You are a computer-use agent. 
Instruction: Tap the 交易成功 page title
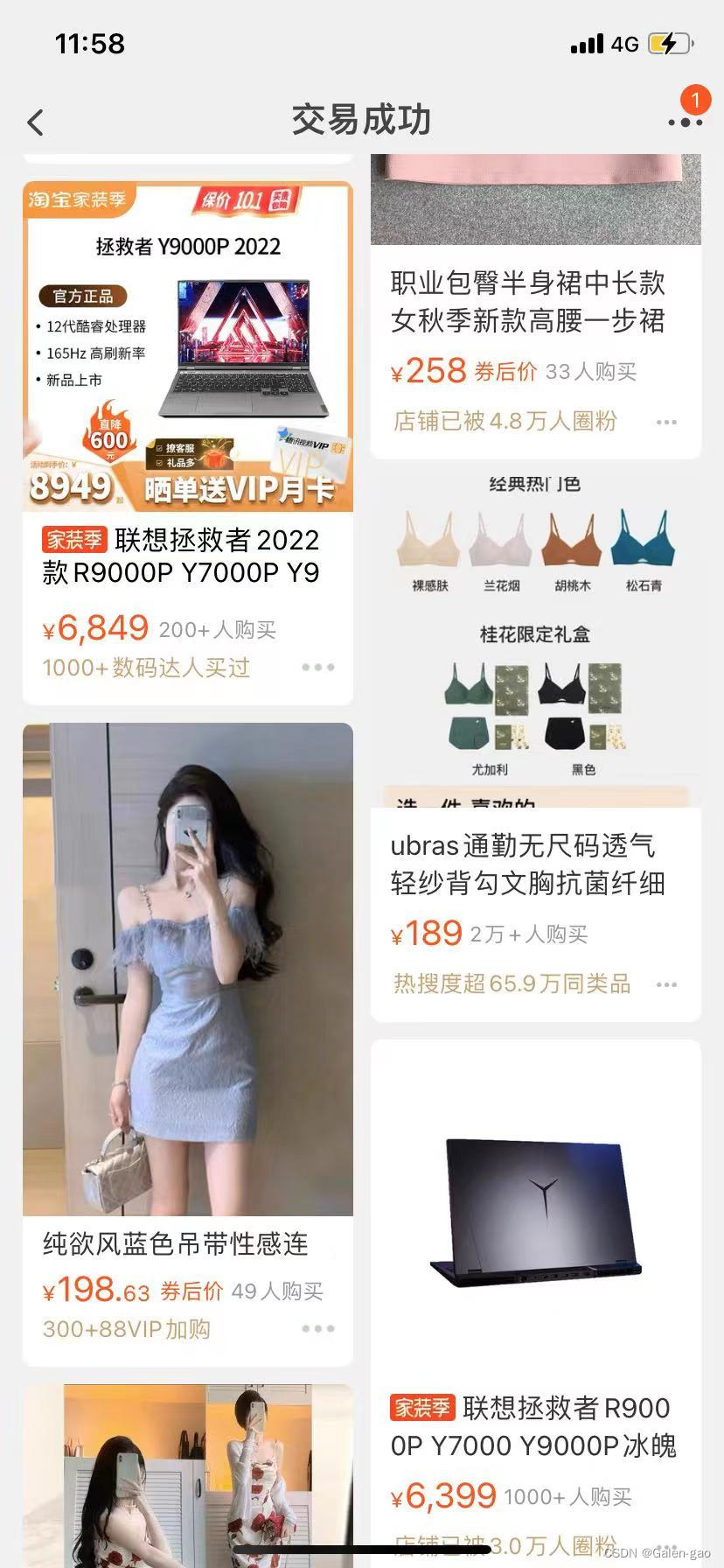click(x=361, y=120)
